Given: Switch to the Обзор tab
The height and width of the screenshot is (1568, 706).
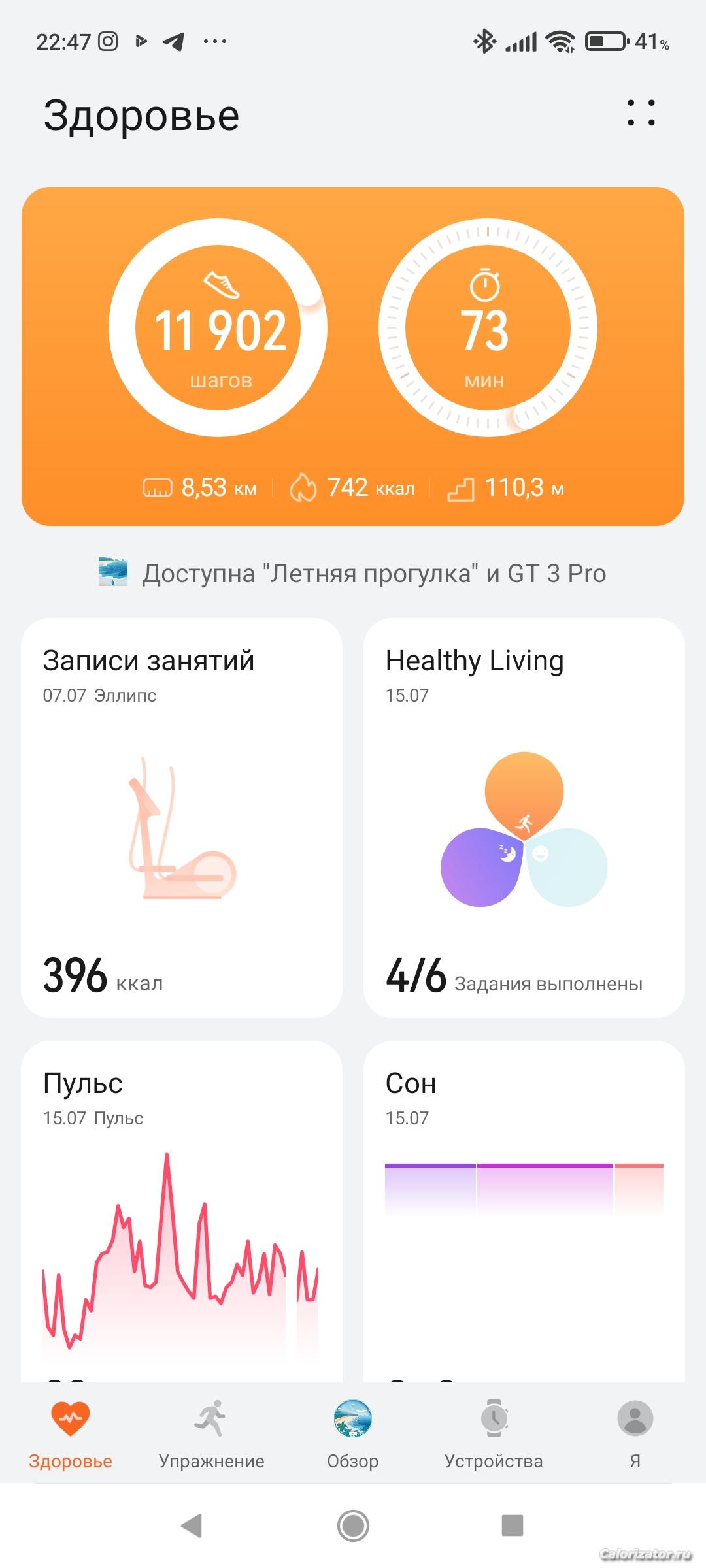Looking at the screenshot, I should 353,1435.
